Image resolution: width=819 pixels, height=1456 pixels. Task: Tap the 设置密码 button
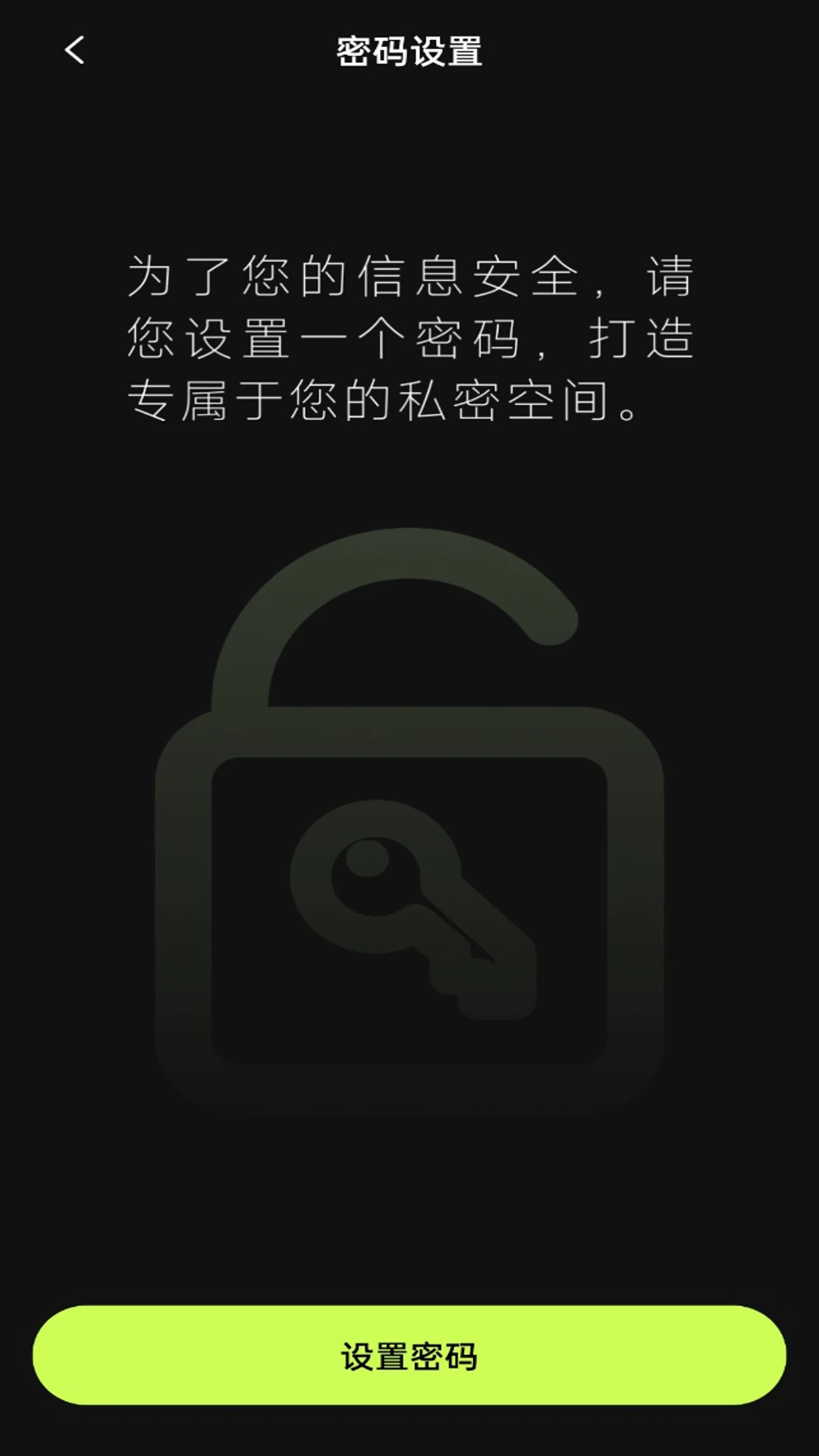coord(409,1355)
